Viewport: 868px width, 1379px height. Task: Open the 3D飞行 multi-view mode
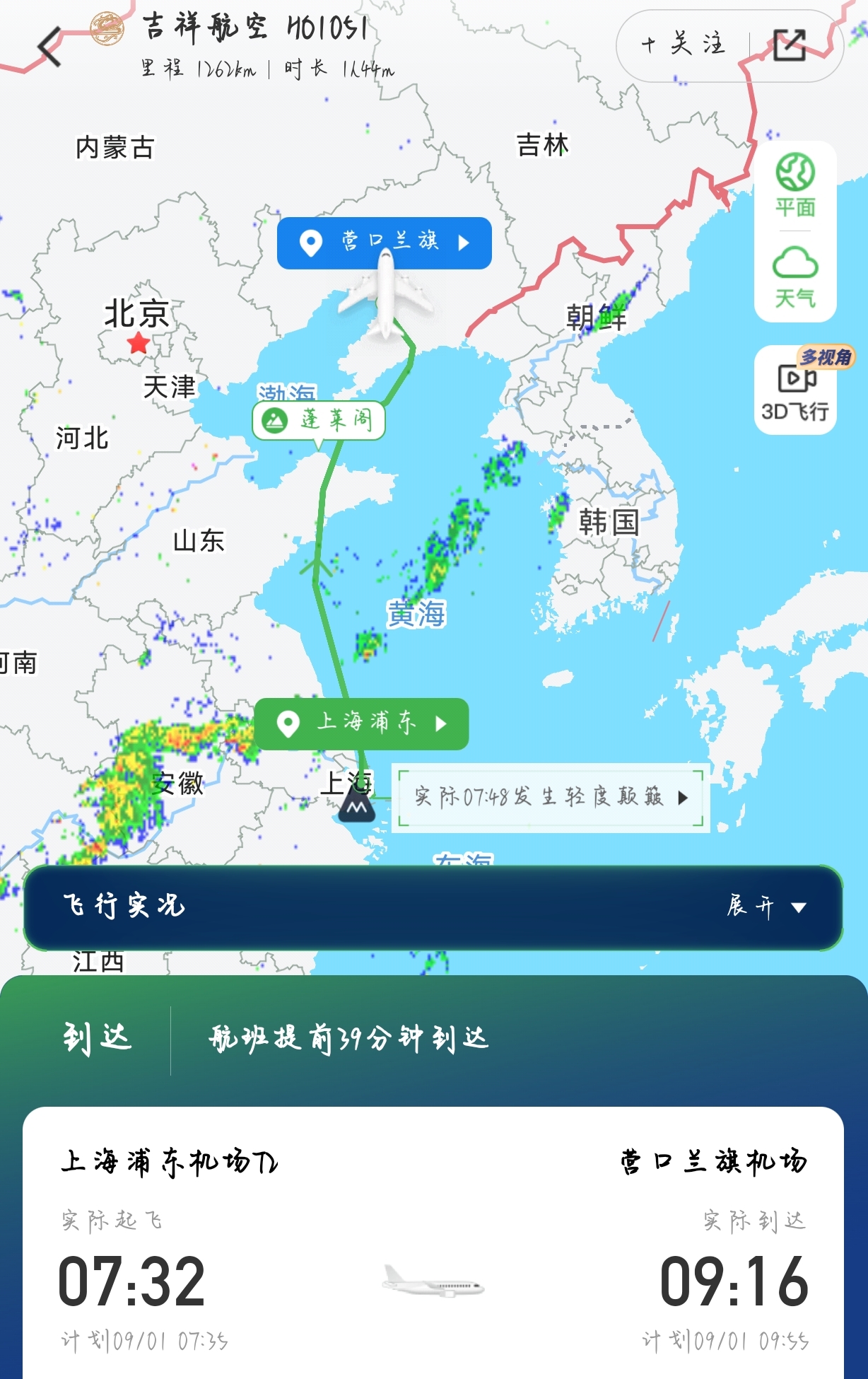click(795, 390)
